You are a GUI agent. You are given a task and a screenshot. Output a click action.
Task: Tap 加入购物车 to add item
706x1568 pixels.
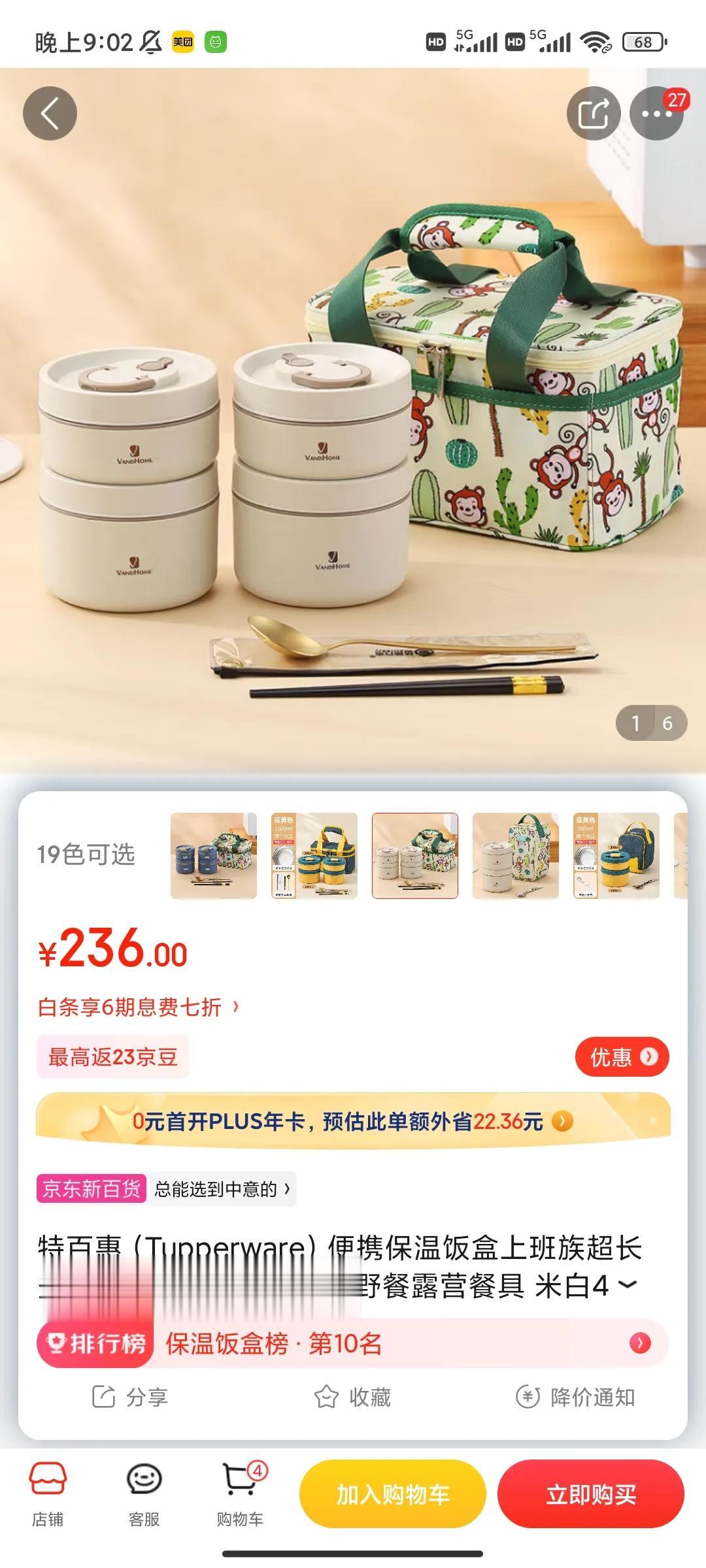(393, 1494)
